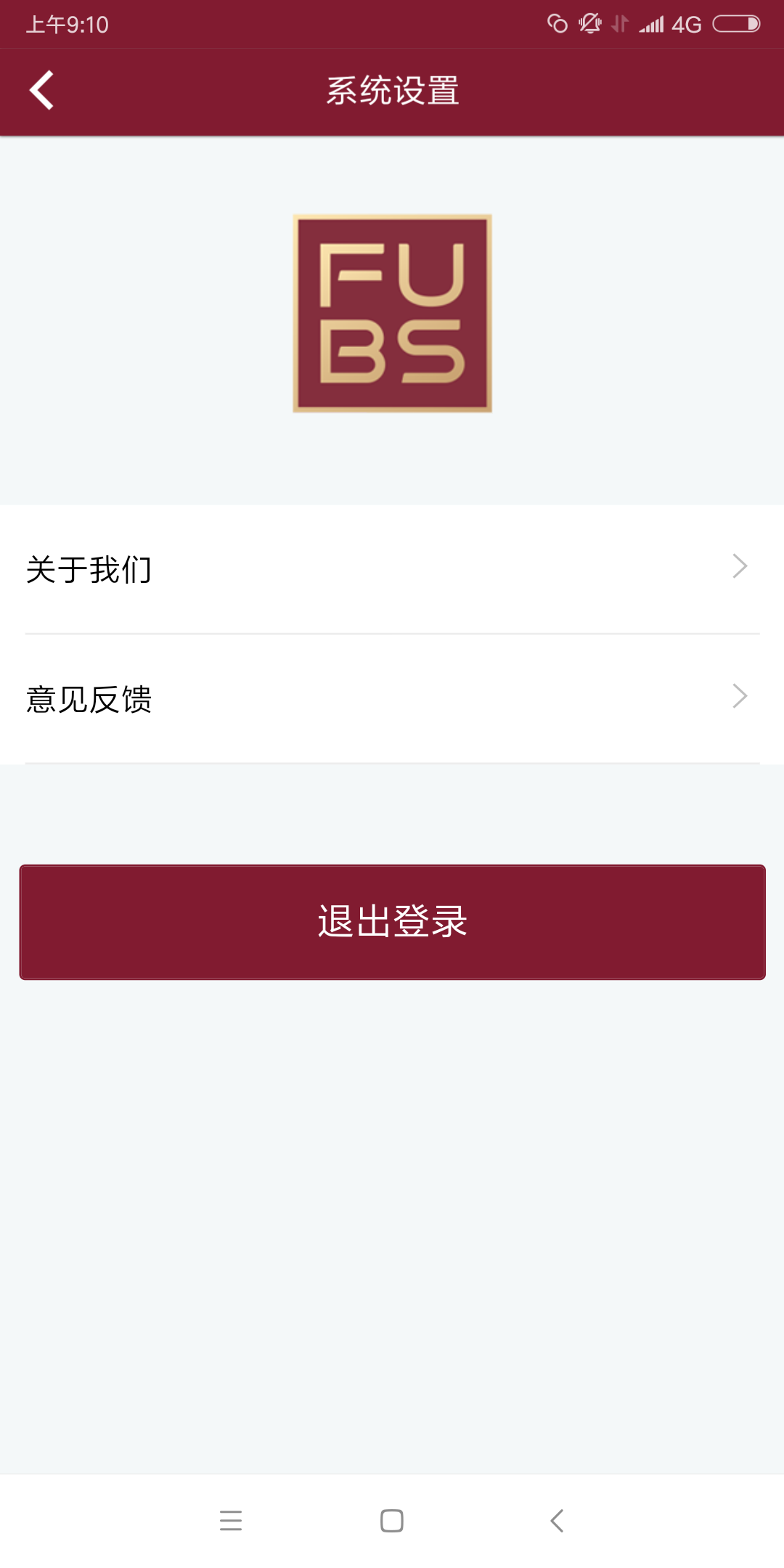Open the 意见反馈 feedback row
Screen dimensions: 784x1568
[392, 698]
